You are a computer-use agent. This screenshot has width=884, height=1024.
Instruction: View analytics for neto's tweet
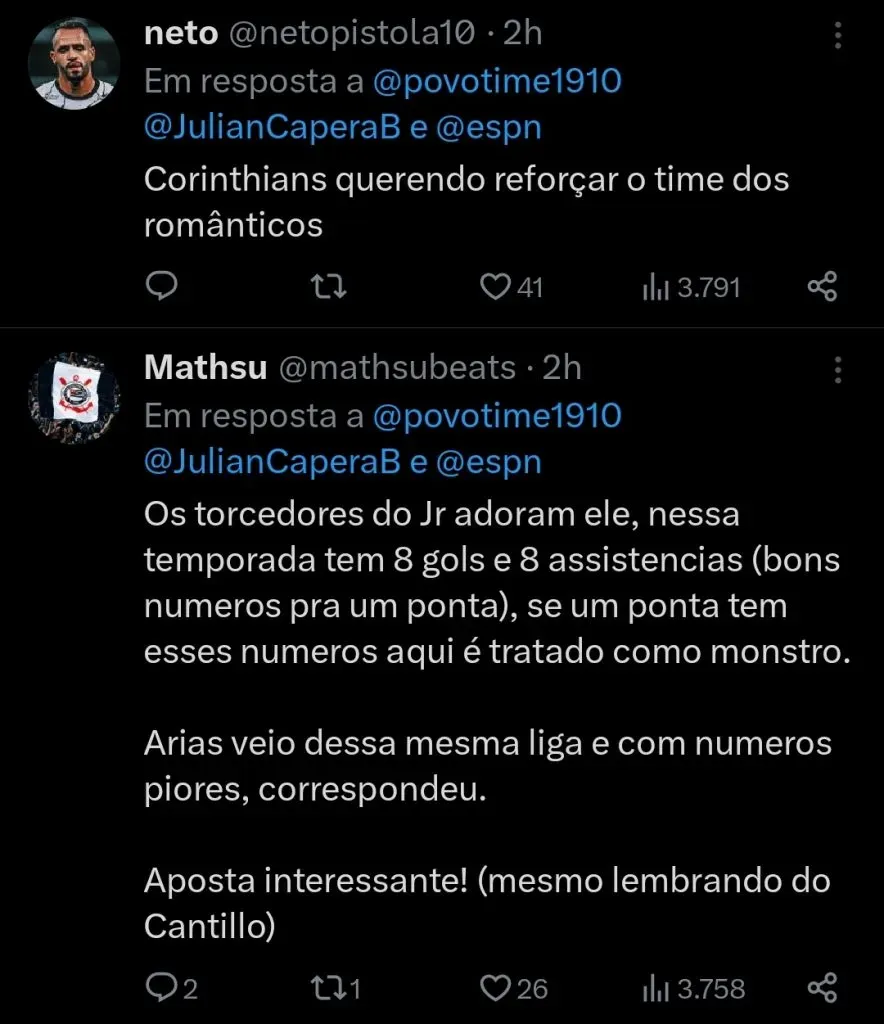coord(658,286)
